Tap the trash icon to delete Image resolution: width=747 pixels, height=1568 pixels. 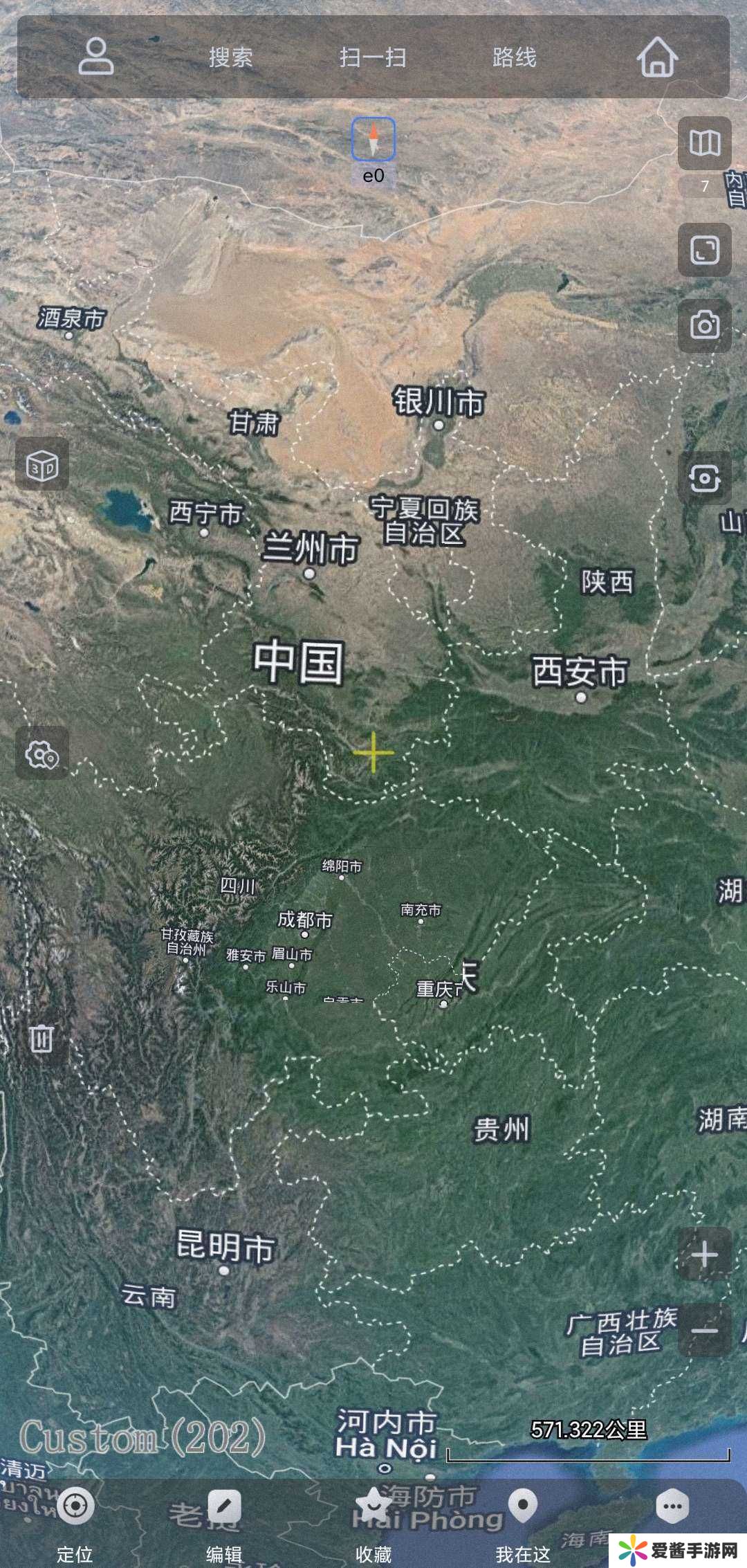[42, 1038]
